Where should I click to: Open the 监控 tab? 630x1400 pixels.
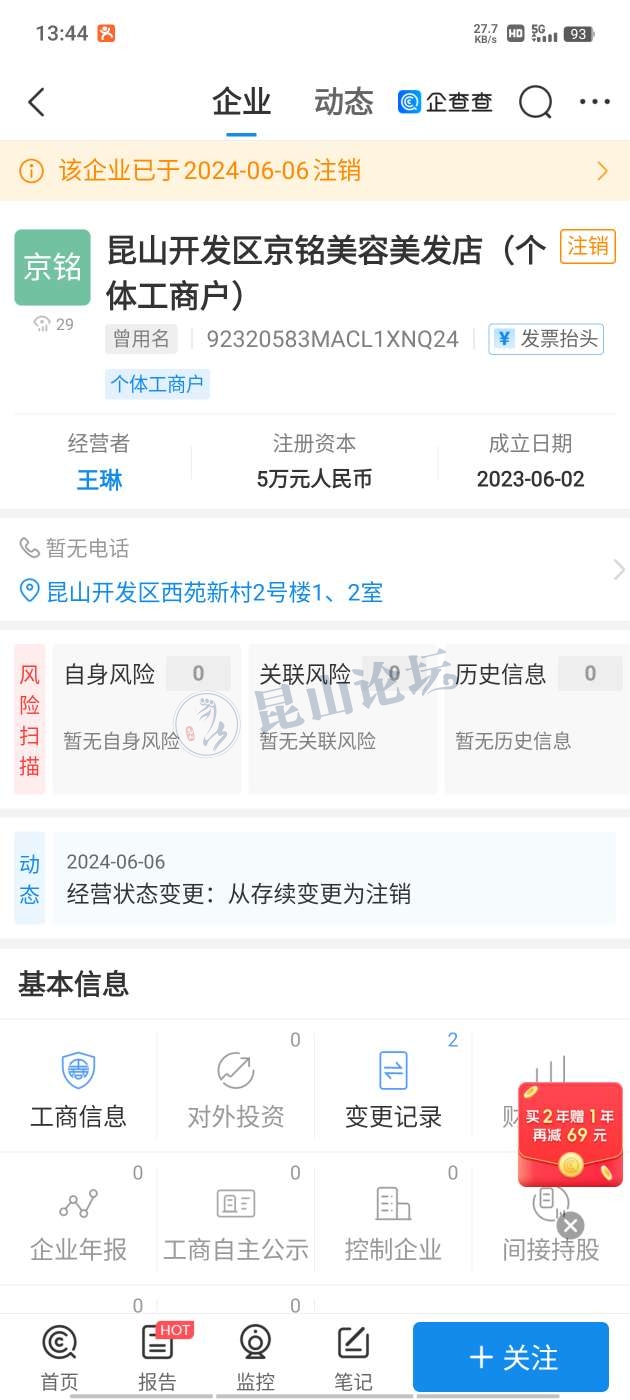tap(255, 1357)
